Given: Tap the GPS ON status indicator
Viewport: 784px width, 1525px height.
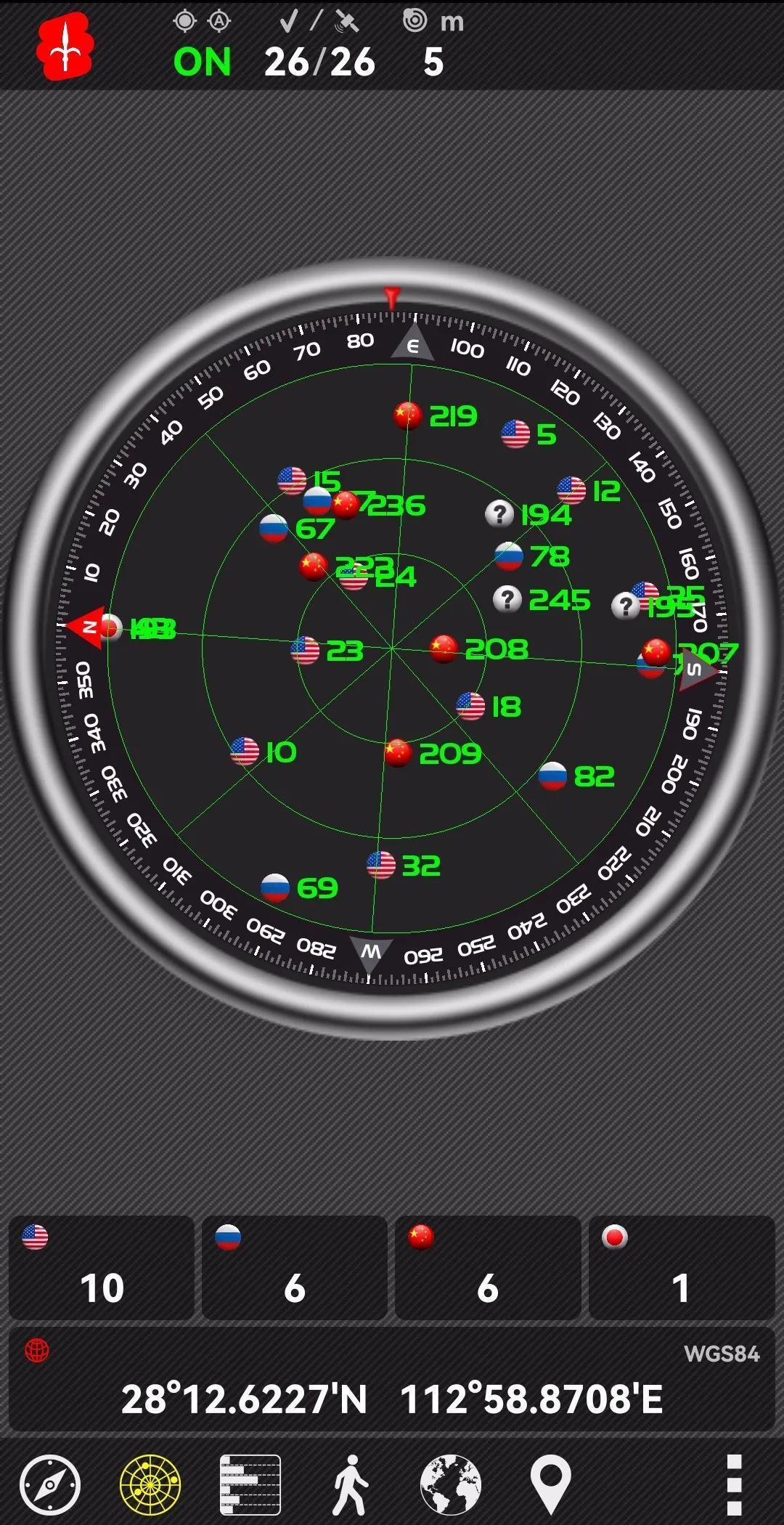Looking at the screenshot, I should (202, 61).
